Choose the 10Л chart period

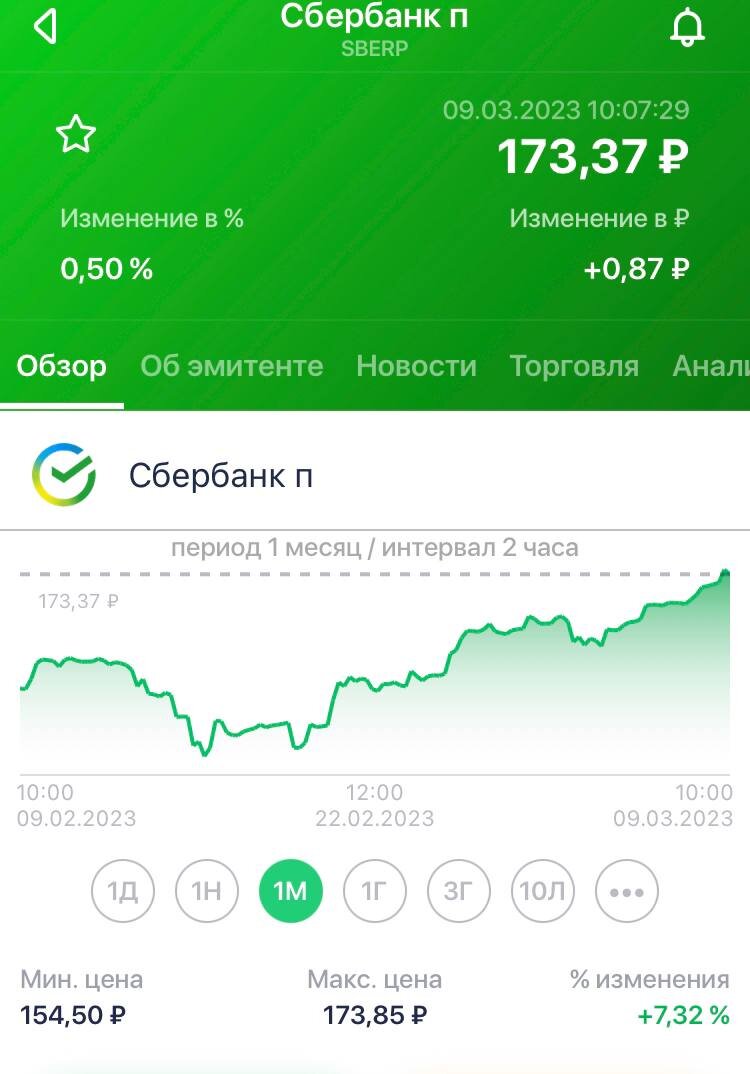pos(542,891)
